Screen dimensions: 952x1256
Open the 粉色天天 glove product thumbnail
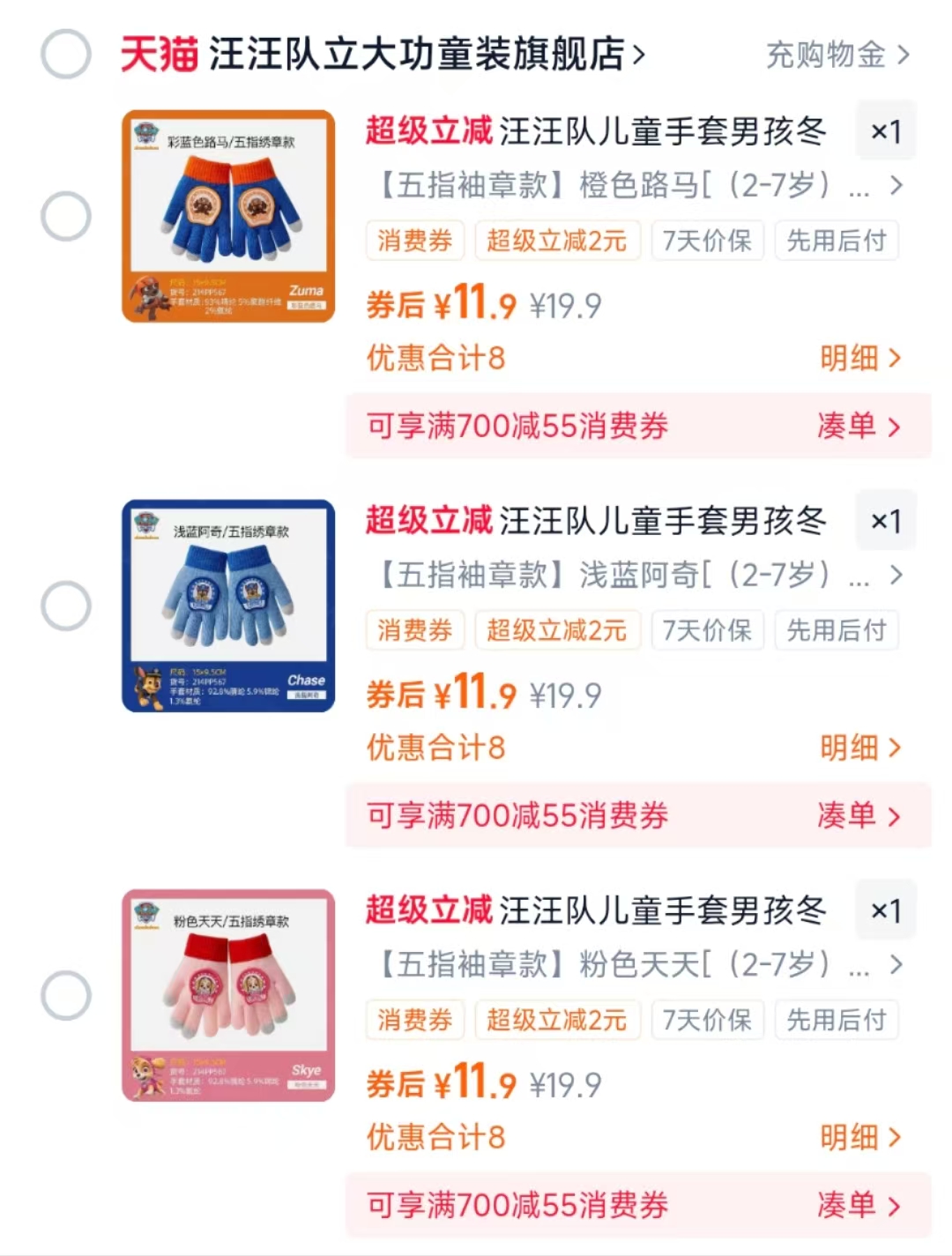coord(227,994)
